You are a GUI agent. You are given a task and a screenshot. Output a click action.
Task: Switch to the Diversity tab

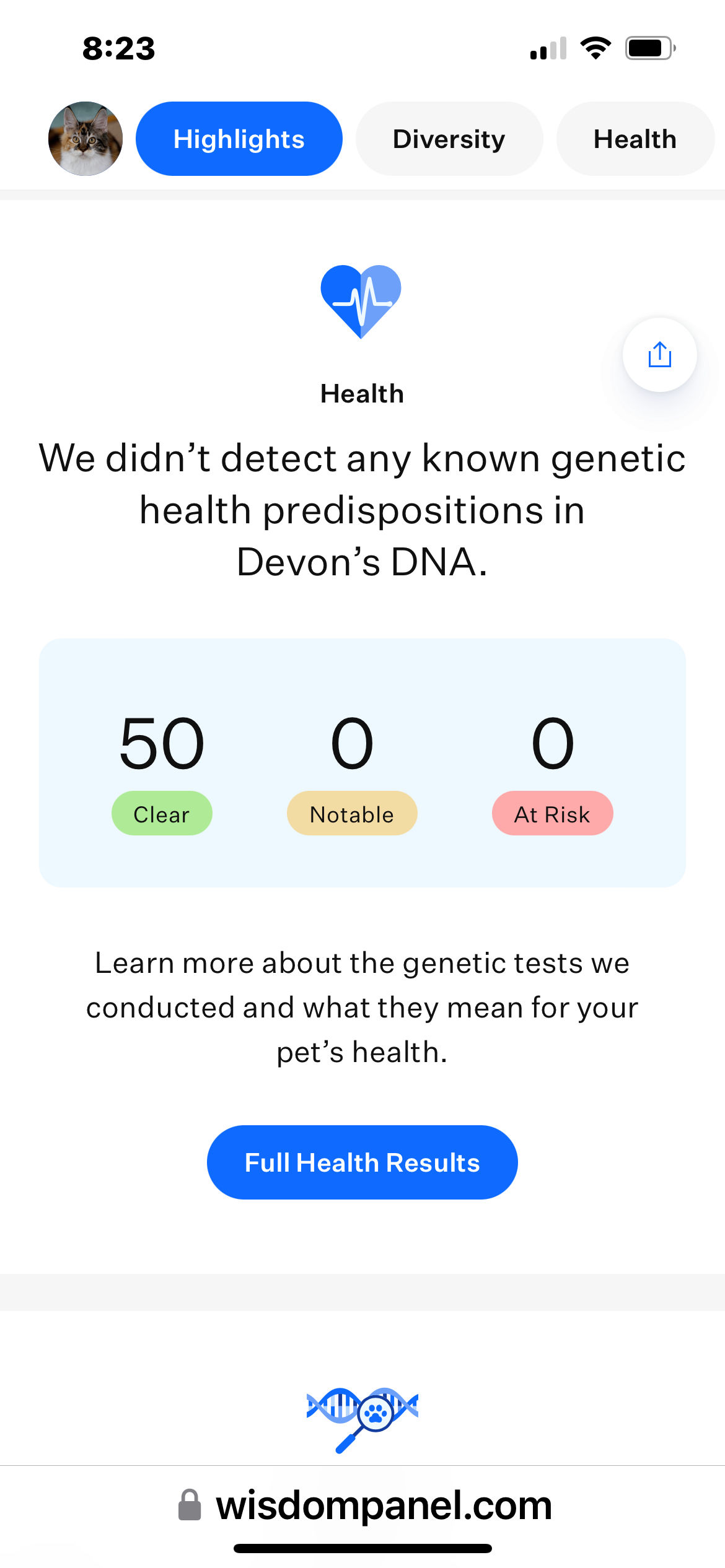(449, 139)
